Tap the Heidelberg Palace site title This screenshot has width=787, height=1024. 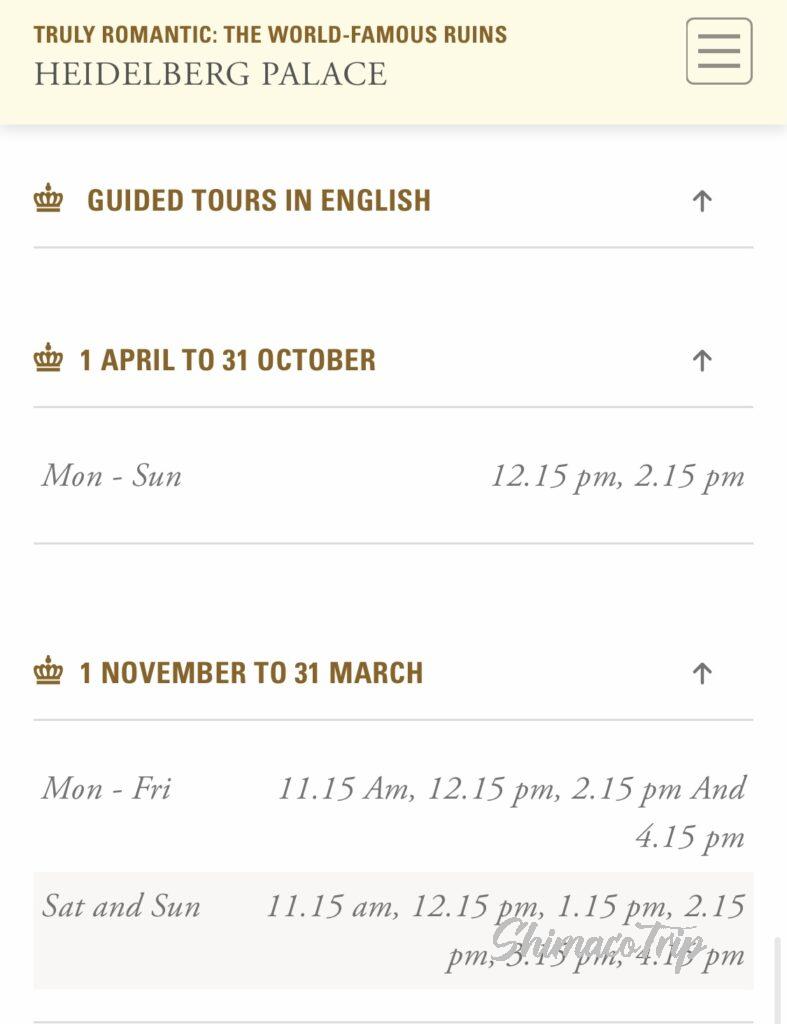pyautogui.click(x=210, y=74)
